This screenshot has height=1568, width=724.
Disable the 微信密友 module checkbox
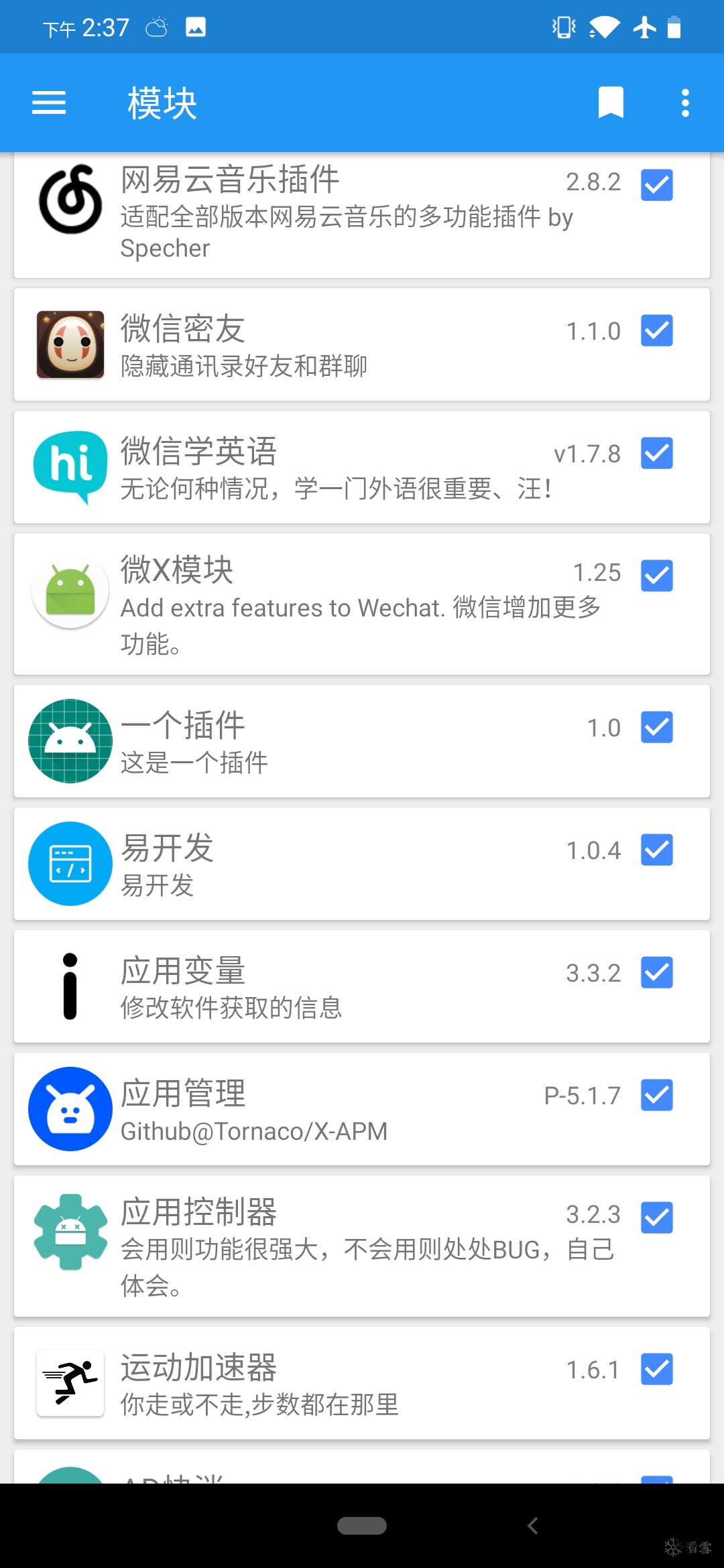pos(657,331)
